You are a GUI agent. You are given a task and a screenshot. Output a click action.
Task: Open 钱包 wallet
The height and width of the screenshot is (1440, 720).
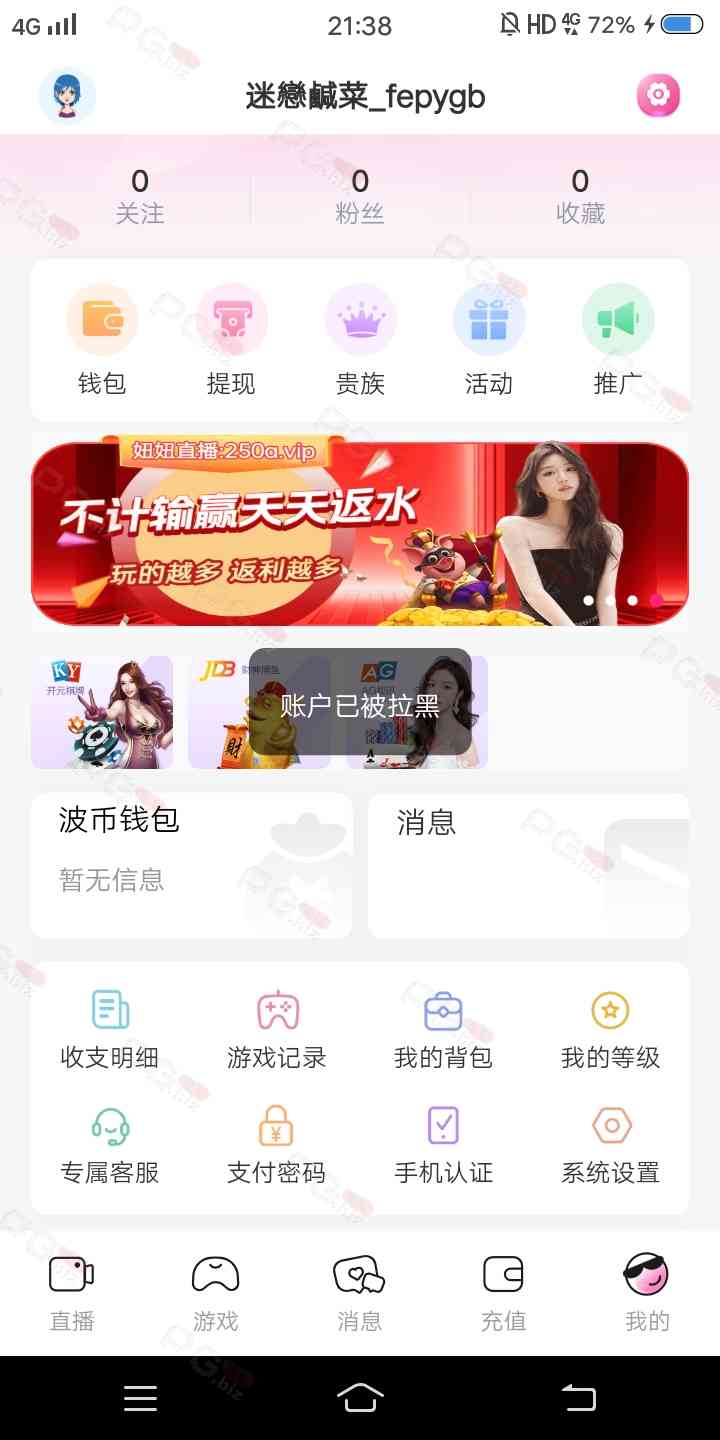click(x=102, y=340)
